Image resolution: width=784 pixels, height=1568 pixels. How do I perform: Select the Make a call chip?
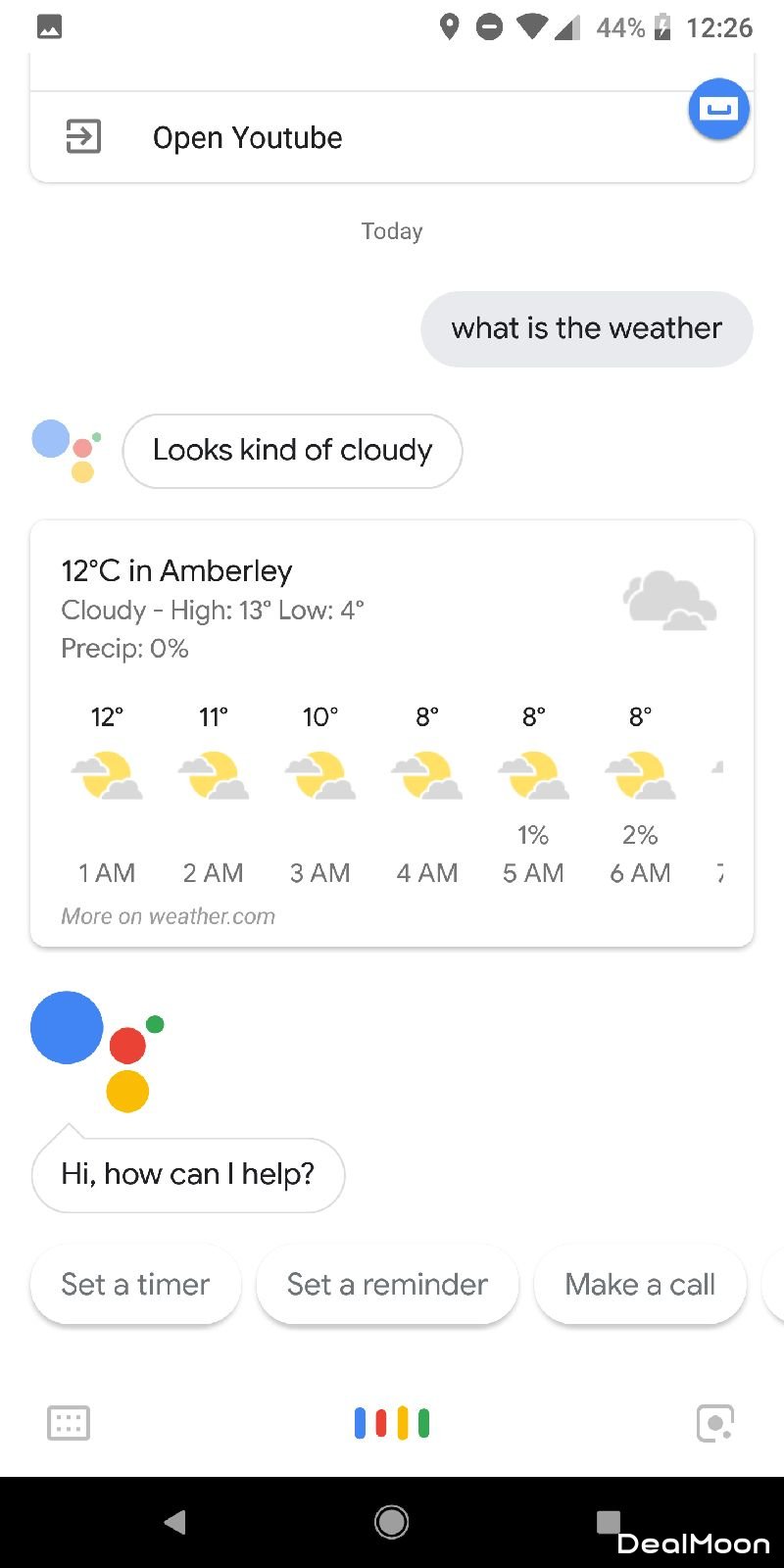point(640,1285)
